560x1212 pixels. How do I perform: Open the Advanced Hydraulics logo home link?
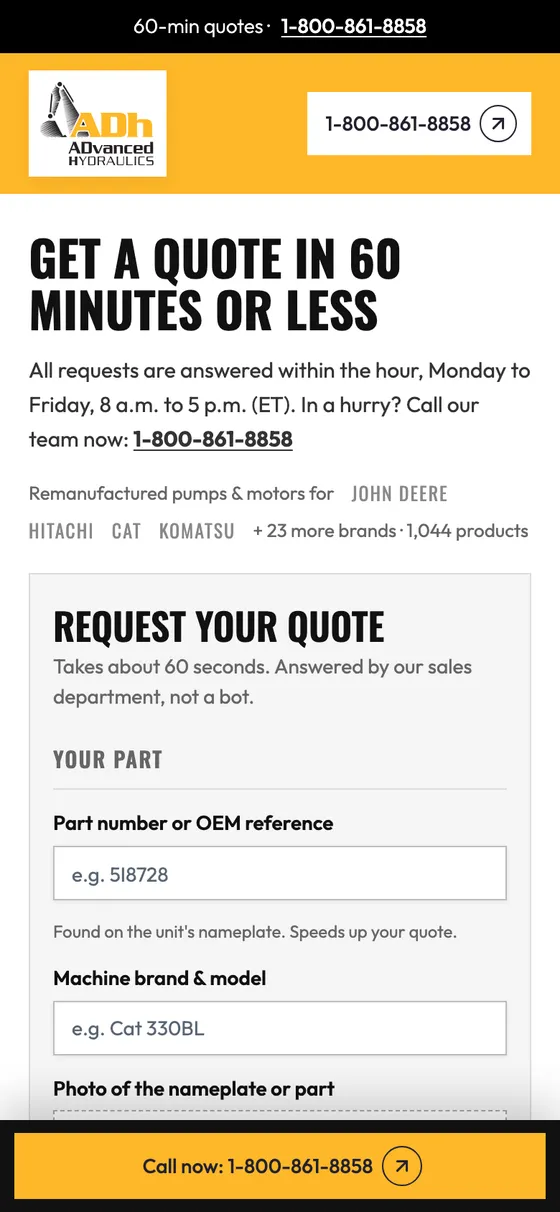98,123
